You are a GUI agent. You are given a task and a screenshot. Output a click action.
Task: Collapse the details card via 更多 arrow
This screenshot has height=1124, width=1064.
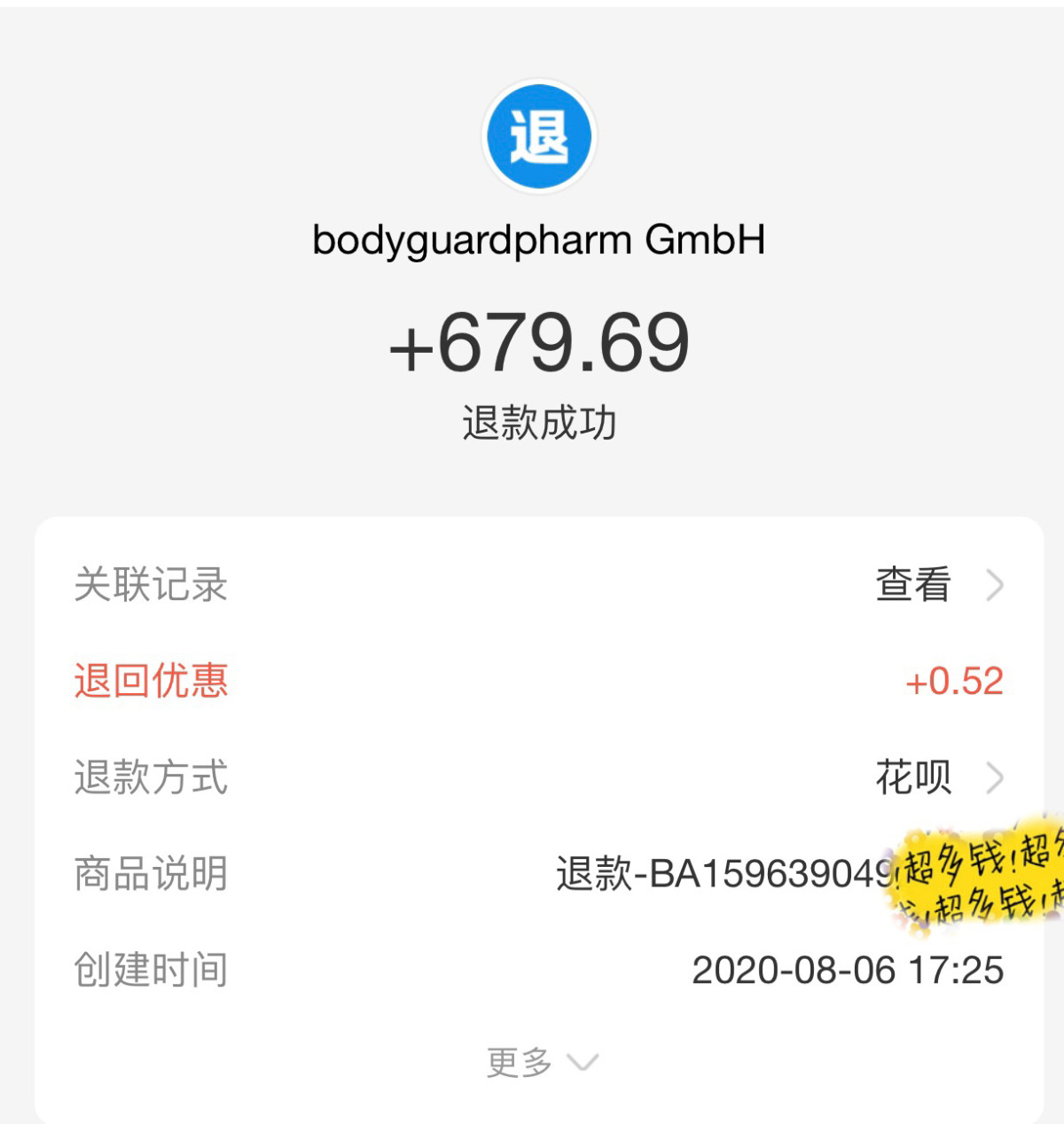(581, 1062)
